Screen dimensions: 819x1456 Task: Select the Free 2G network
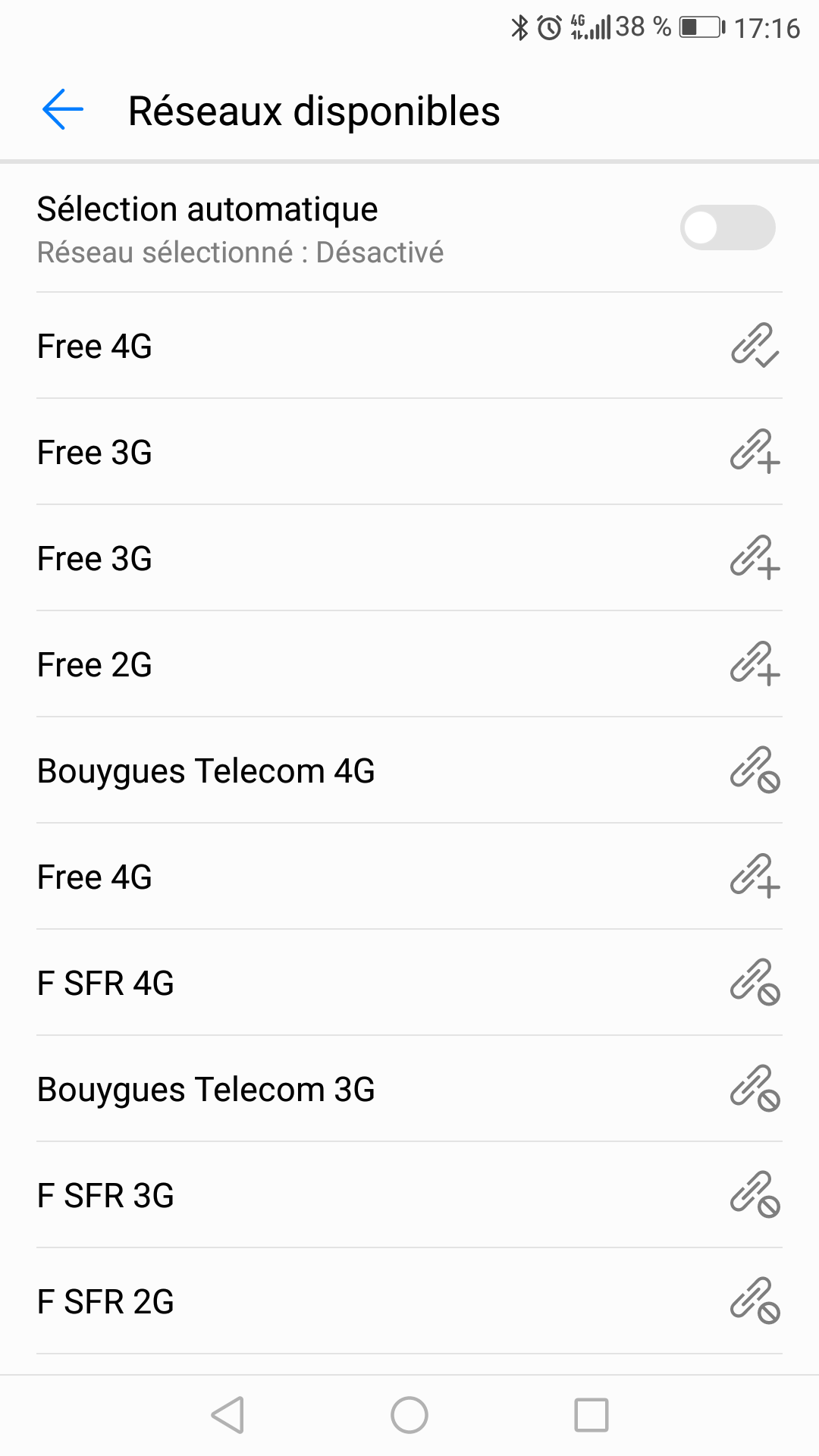409,664
